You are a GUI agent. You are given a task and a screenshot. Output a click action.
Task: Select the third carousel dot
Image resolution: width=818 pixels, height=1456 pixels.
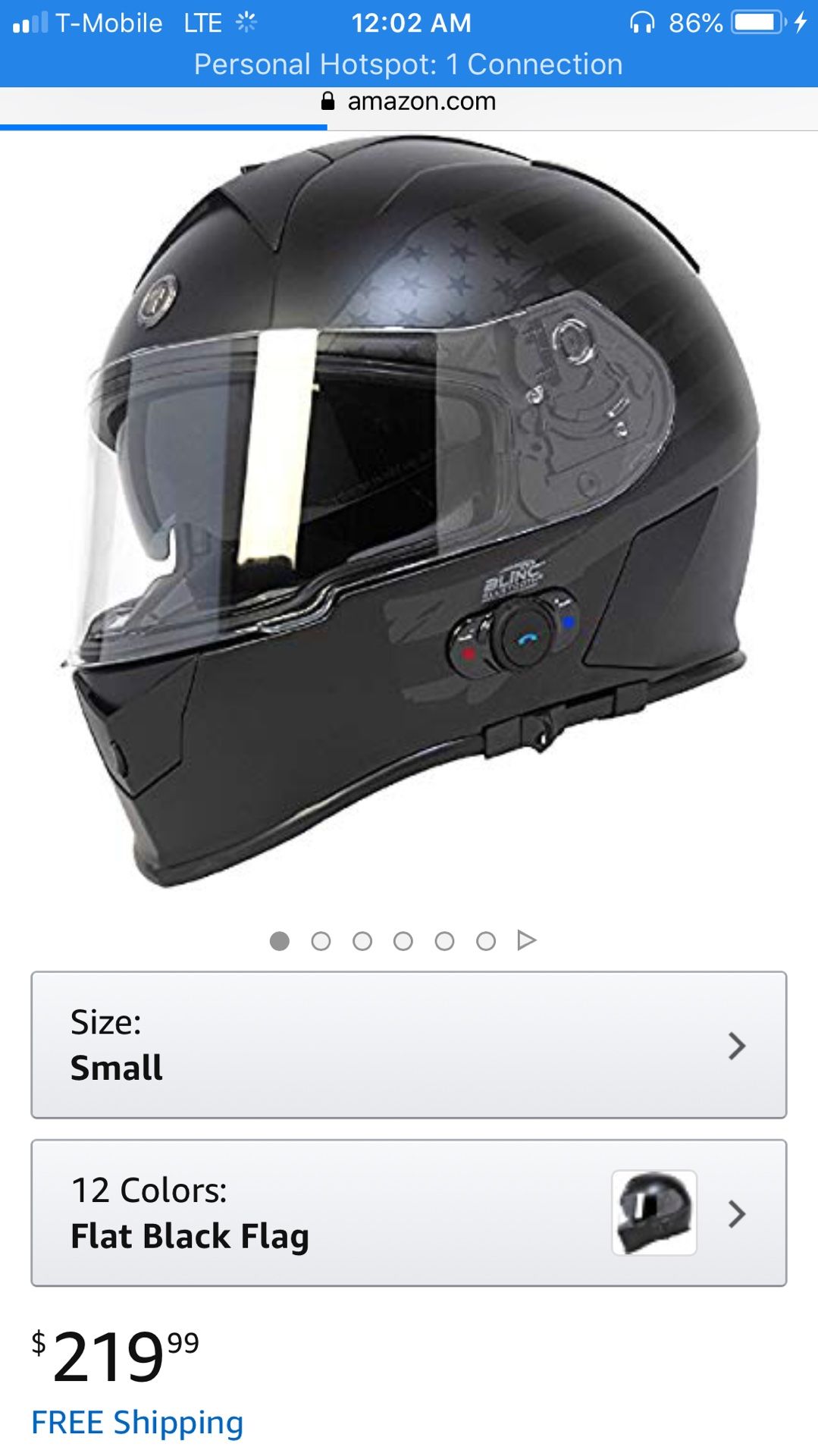[x=363, y=940]
